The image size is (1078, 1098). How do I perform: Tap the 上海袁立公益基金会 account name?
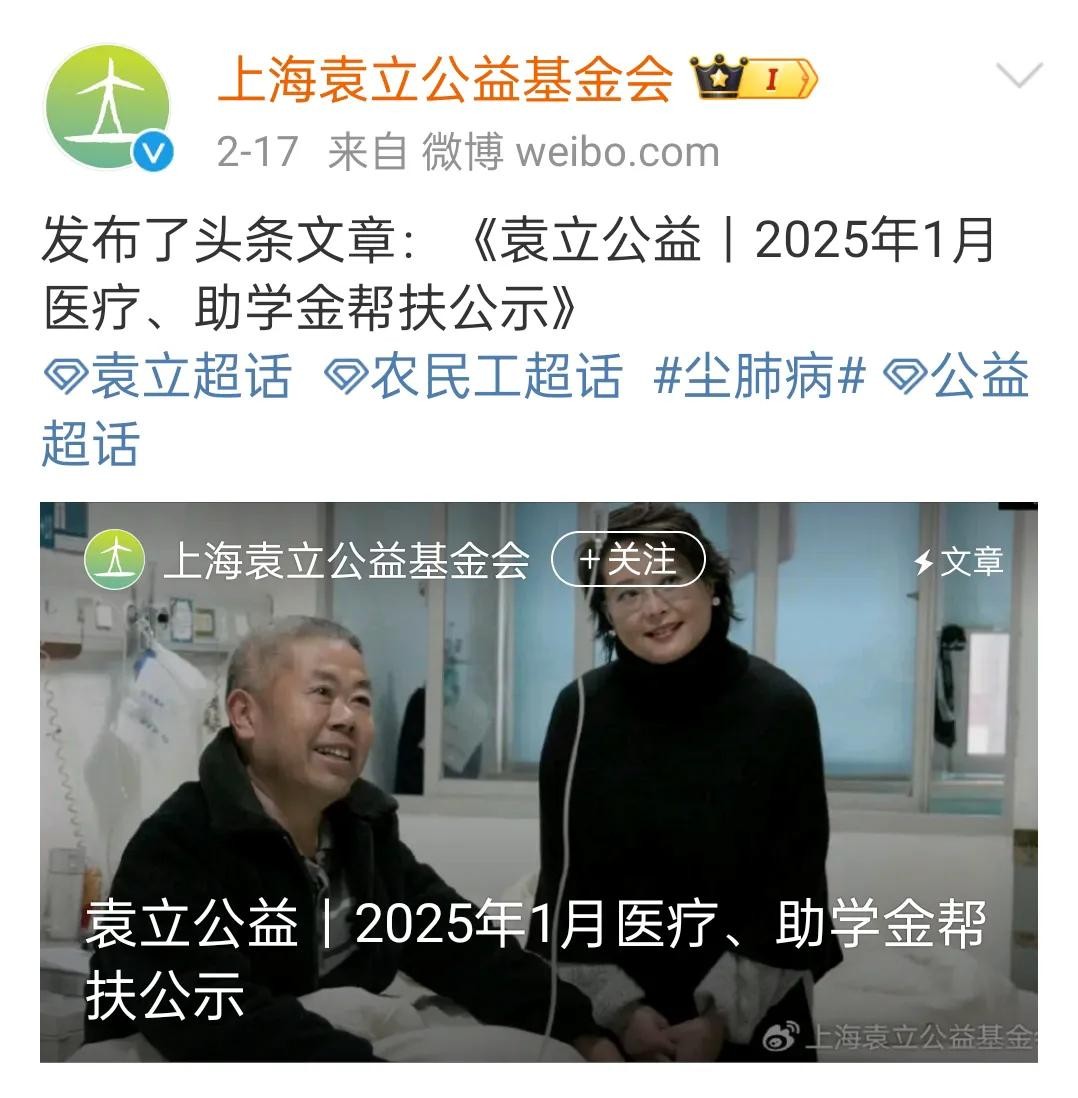[x=444, y=80]
